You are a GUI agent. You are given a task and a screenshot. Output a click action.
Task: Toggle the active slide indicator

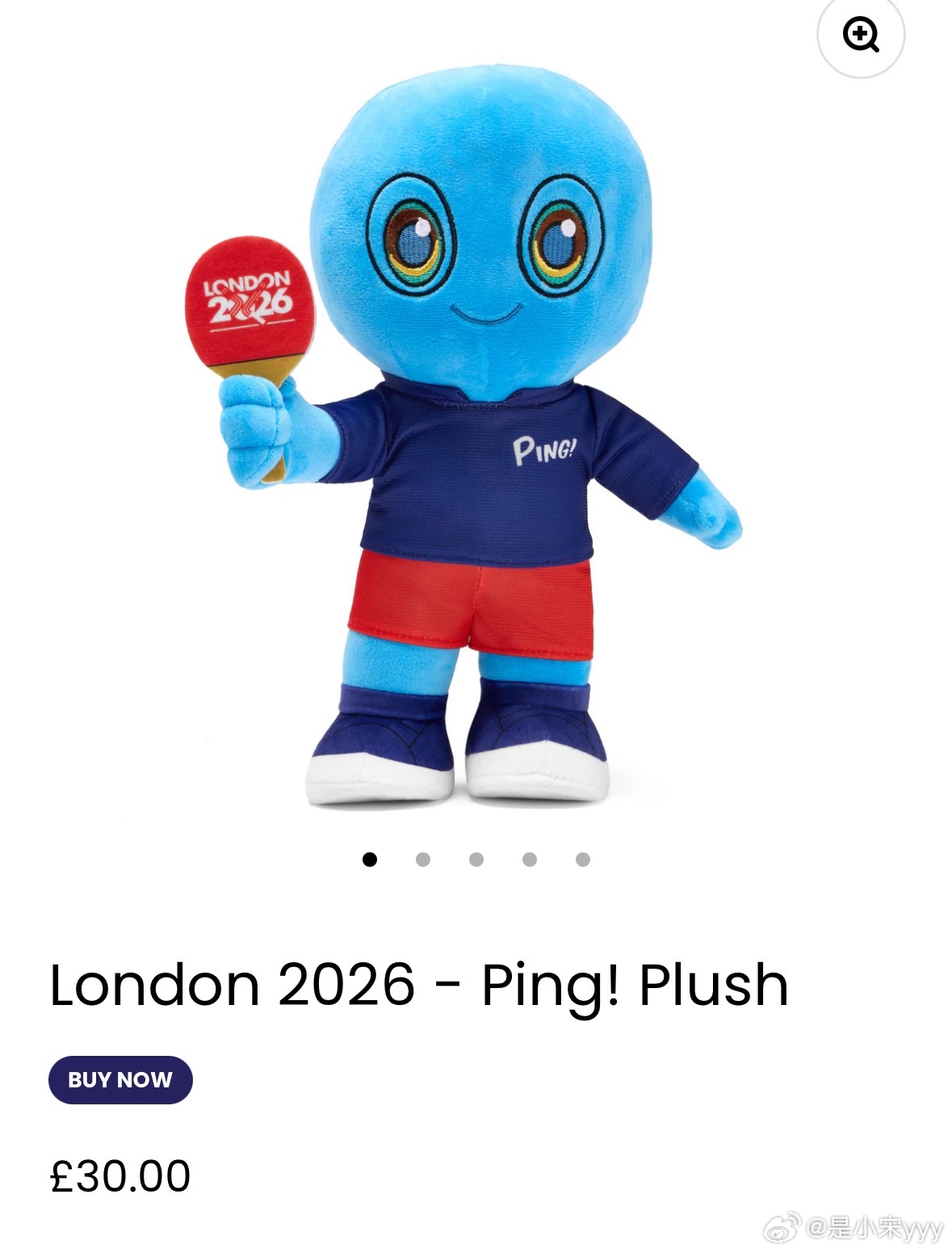[x=370, y=860]
